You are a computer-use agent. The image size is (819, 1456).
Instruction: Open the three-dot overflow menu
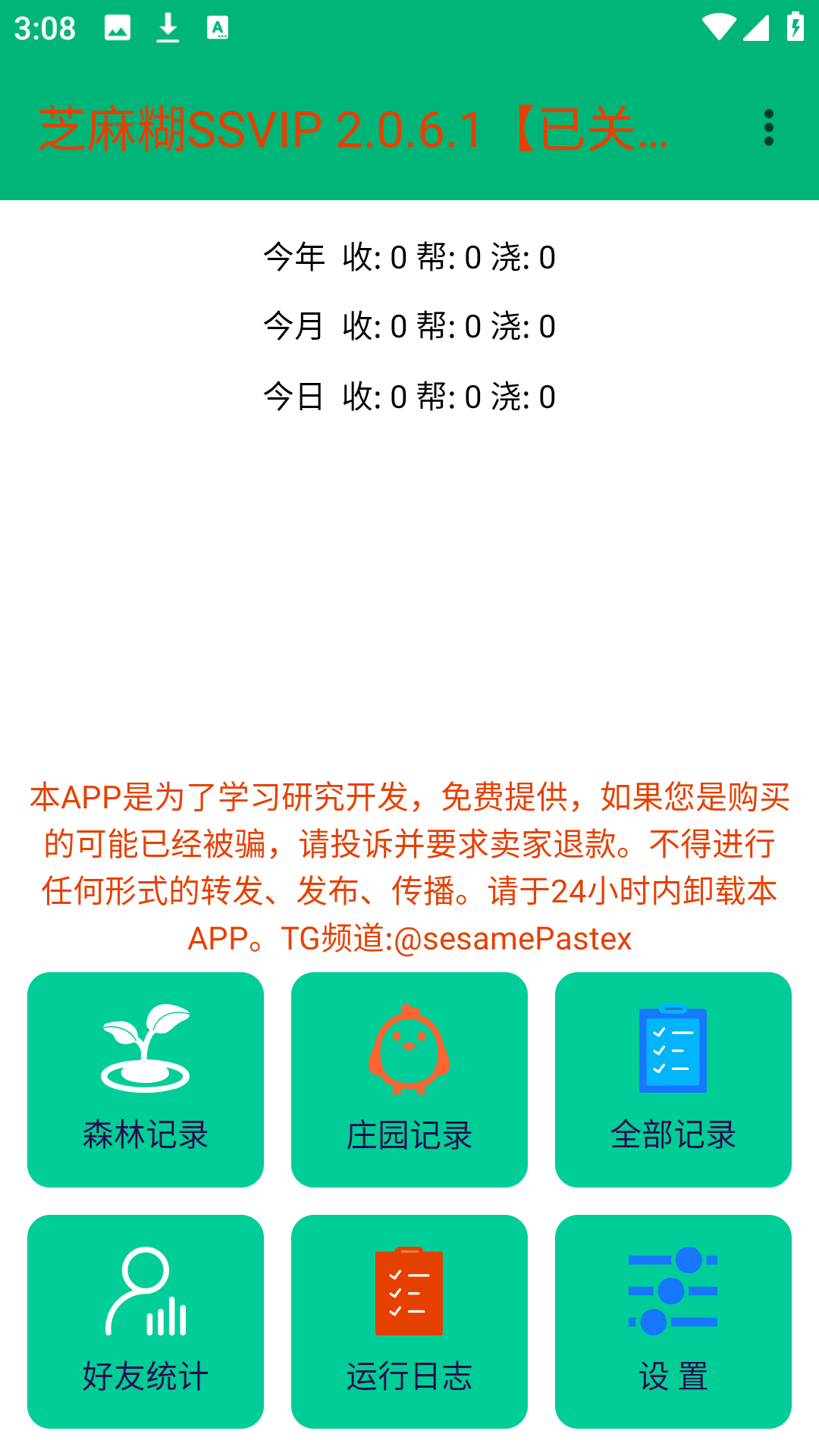coord(768,127)
